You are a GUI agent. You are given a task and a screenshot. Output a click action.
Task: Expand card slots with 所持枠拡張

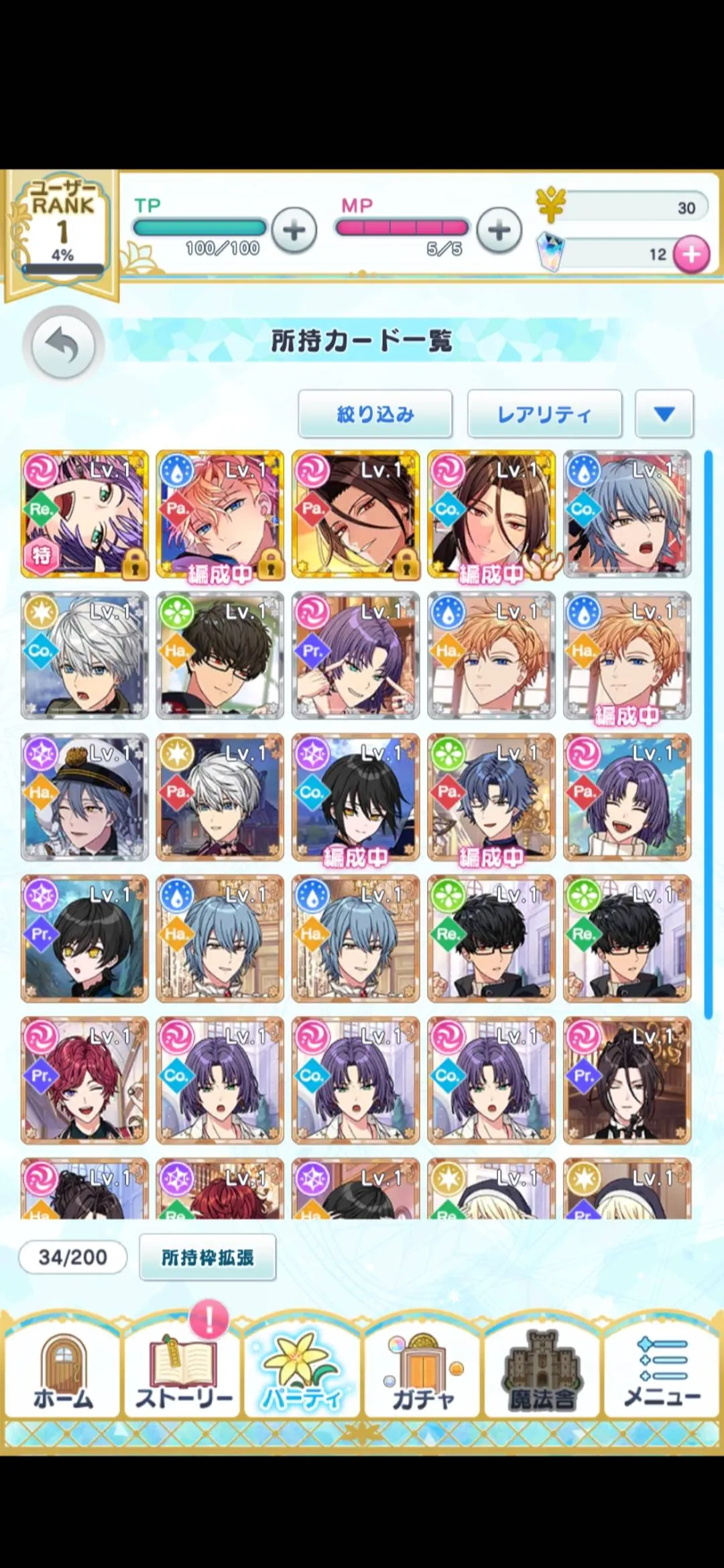click(x=207, y=1257)
